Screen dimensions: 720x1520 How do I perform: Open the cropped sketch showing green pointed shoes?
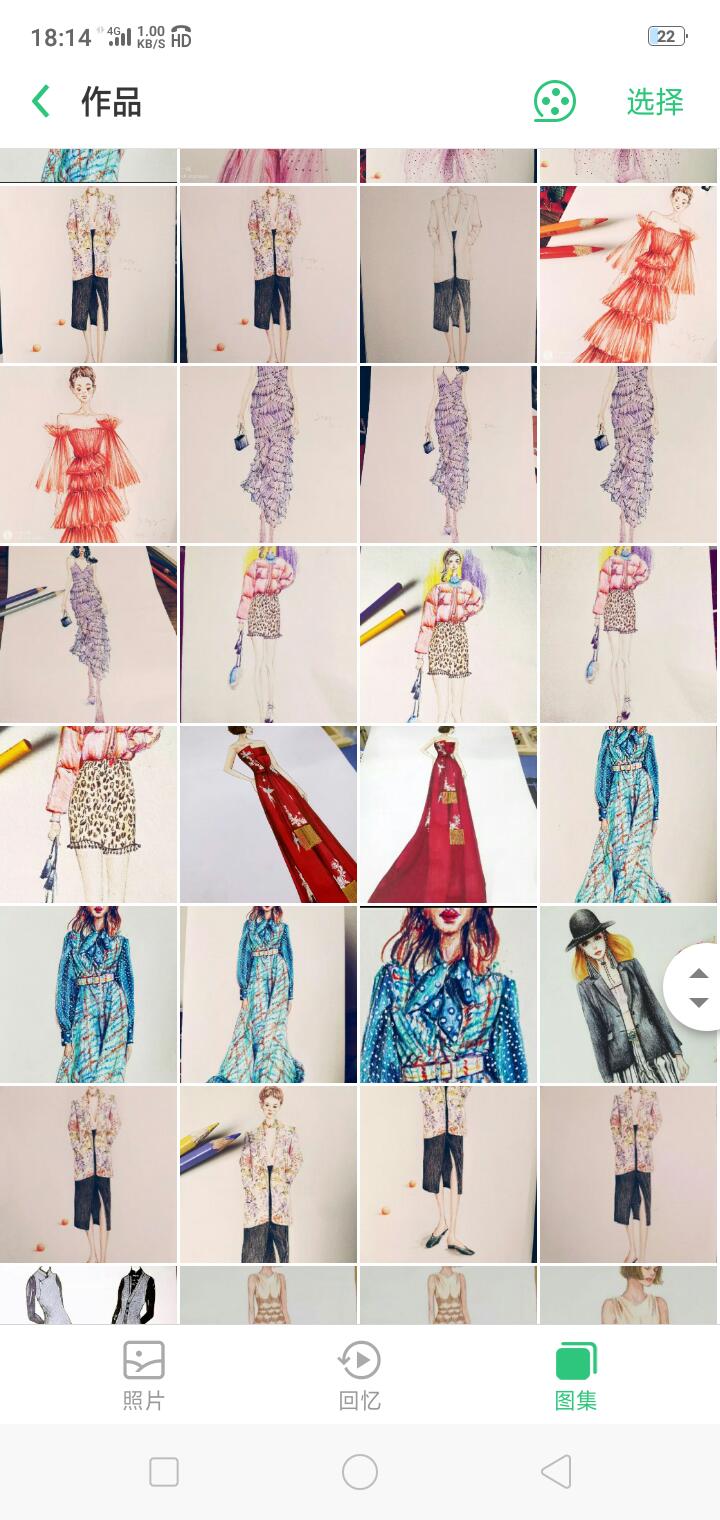(448, 1174)
